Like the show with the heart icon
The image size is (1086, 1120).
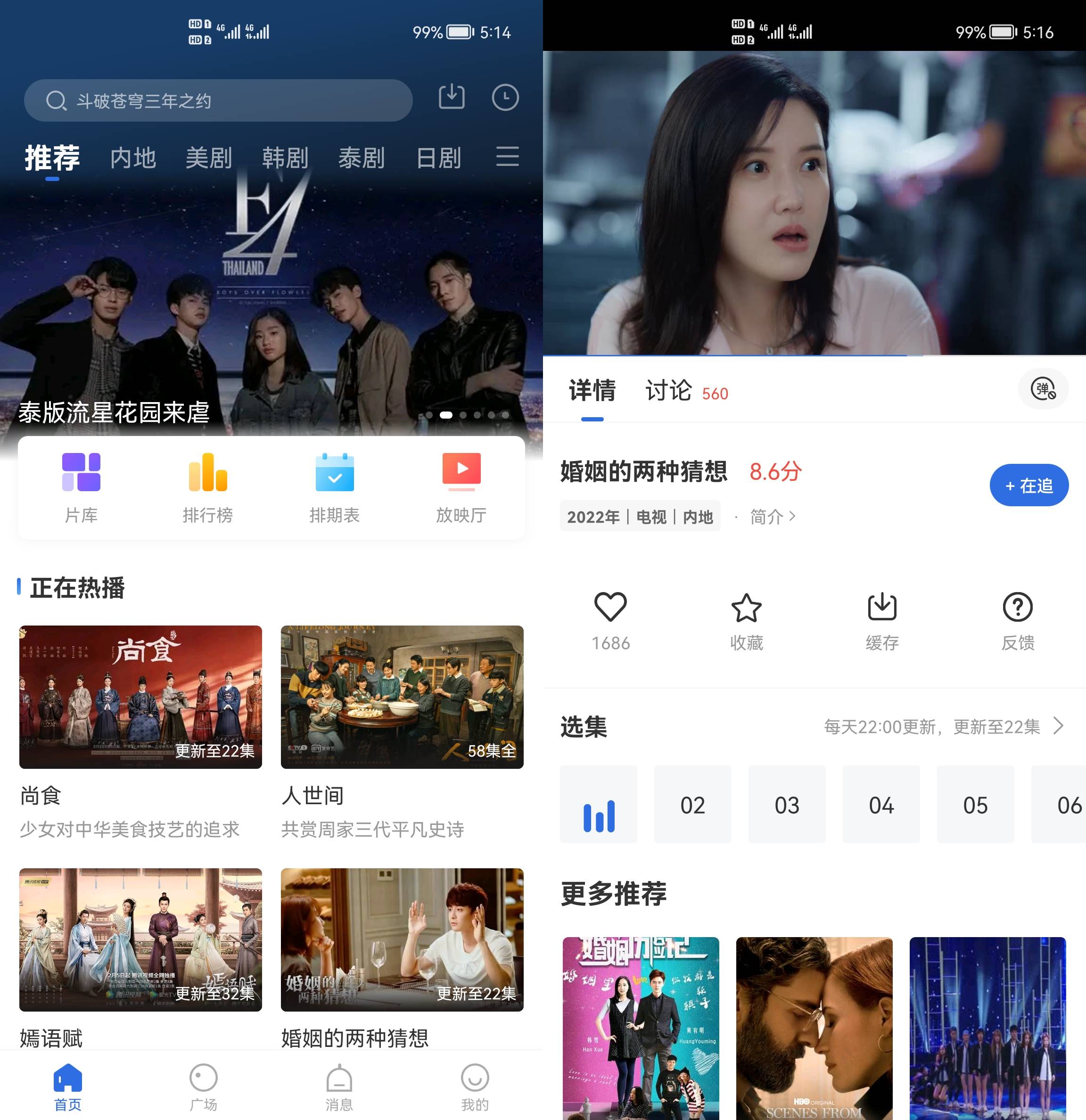pos(610,608)
